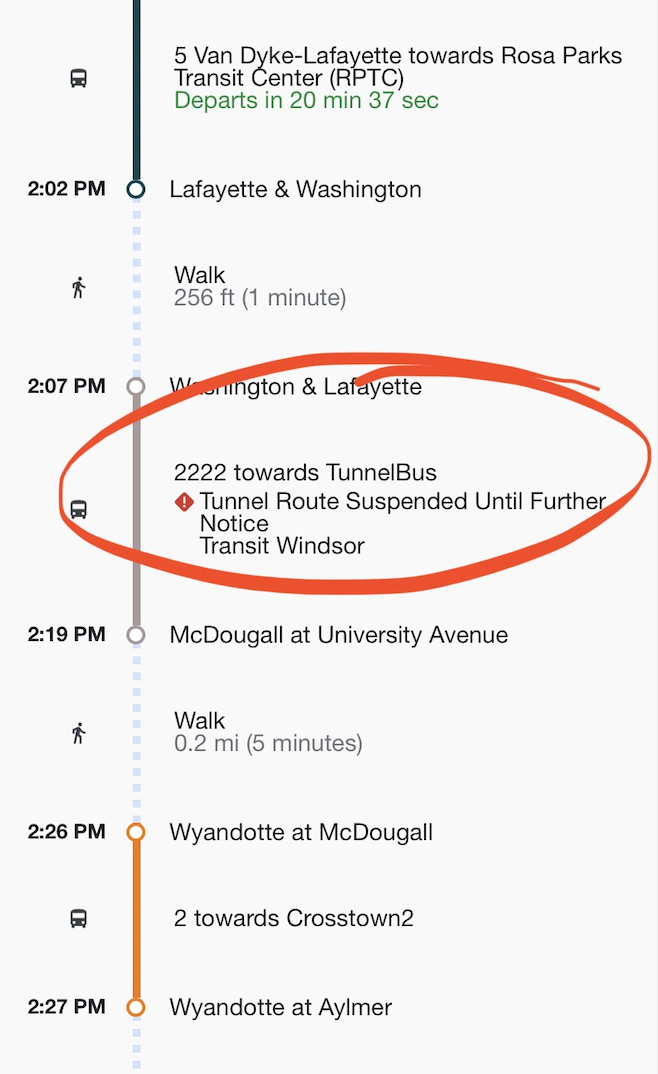The height and width of the screenshot is (1074, 658).
Task: Open the 2 towards Crosstown2 leg
Action: pos(293,918)
